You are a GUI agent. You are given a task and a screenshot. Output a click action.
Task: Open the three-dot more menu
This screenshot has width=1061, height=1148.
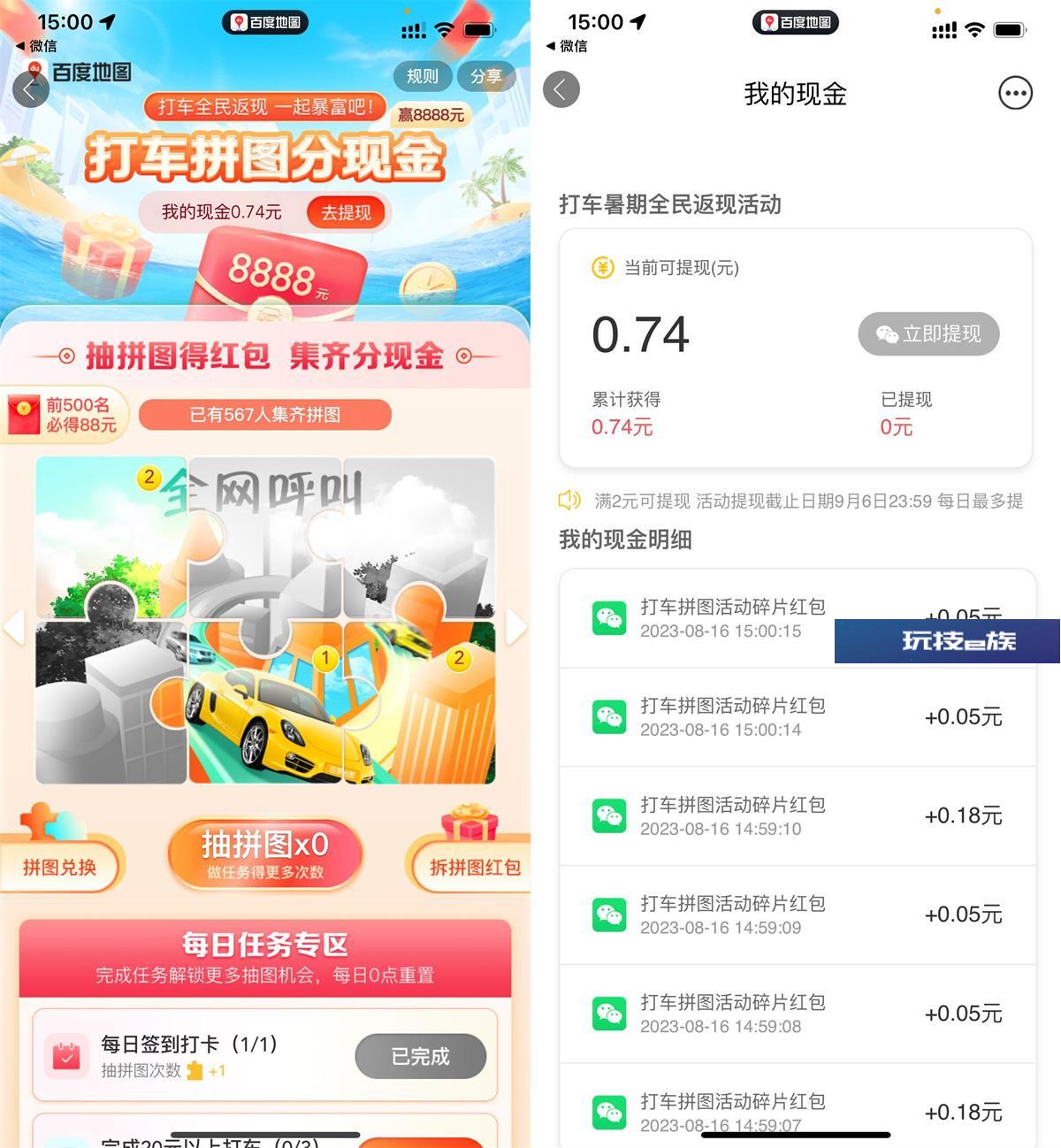coord(1015,93)
